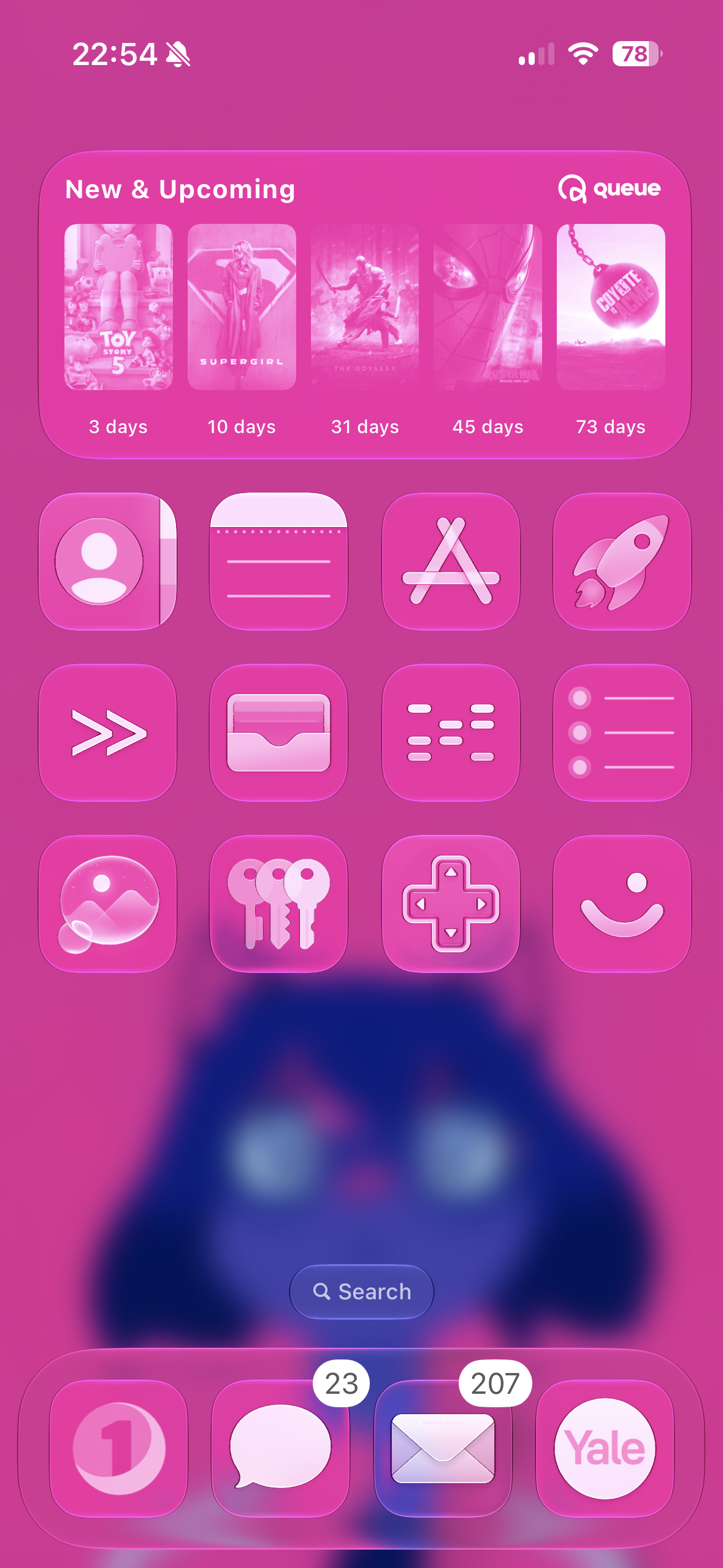723x1568 pixels.
Task: Open the Passwords app with keys
Action: tap(279, 904)
